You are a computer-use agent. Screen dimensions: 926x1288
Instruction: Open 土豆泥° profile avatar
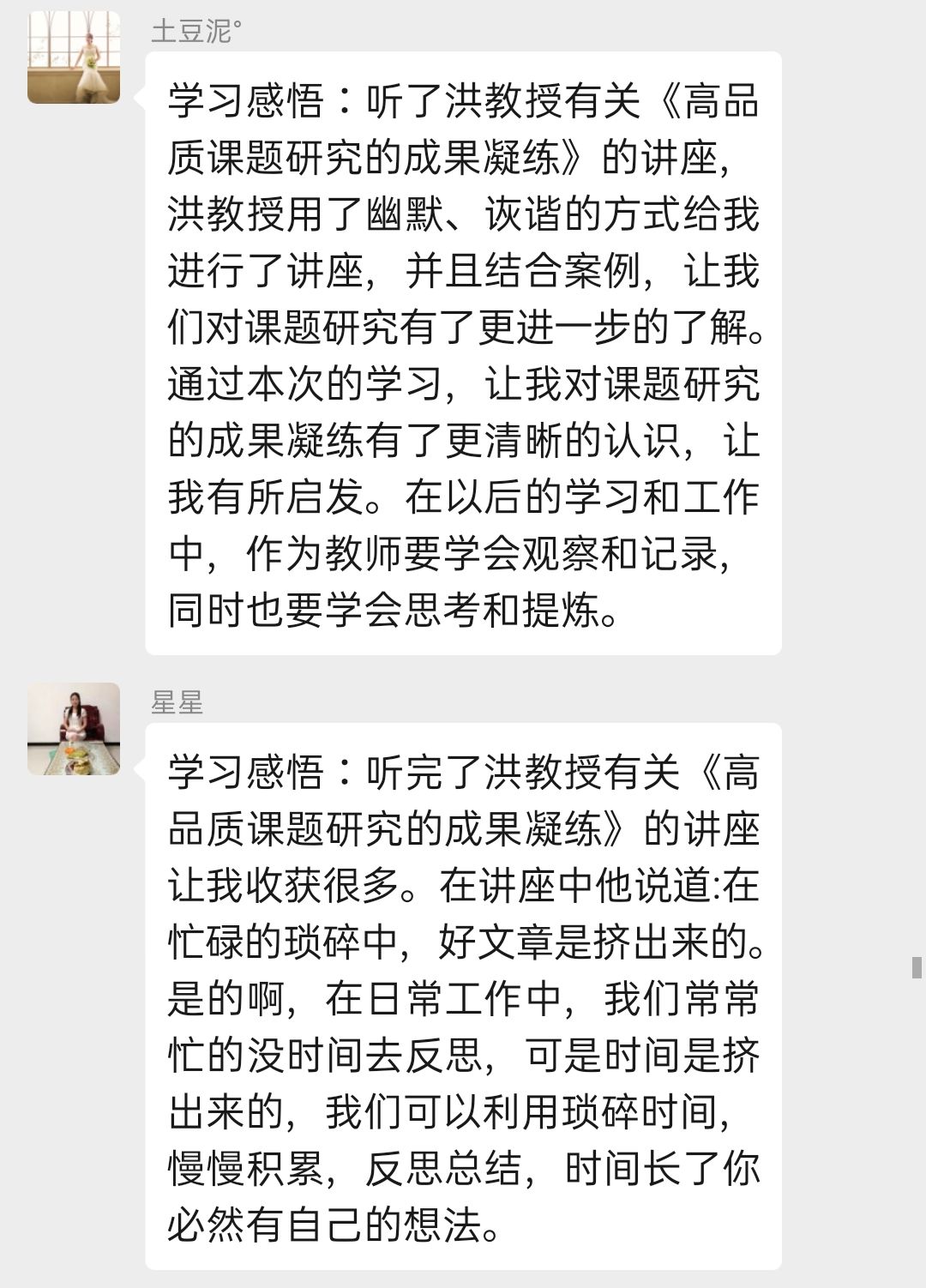pos(74,57)
